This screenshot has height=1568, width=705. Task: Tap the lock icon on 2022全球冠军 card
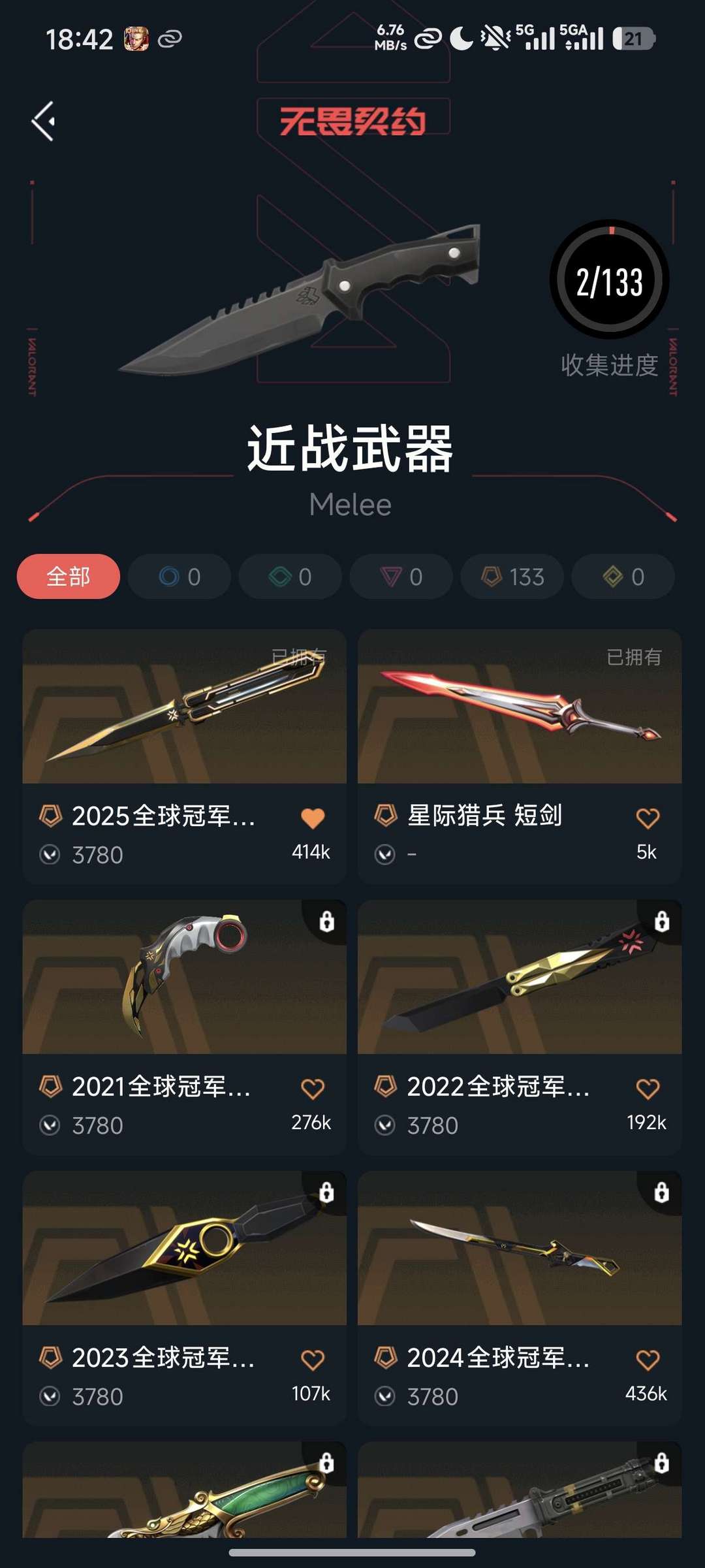tap(661, 921)
